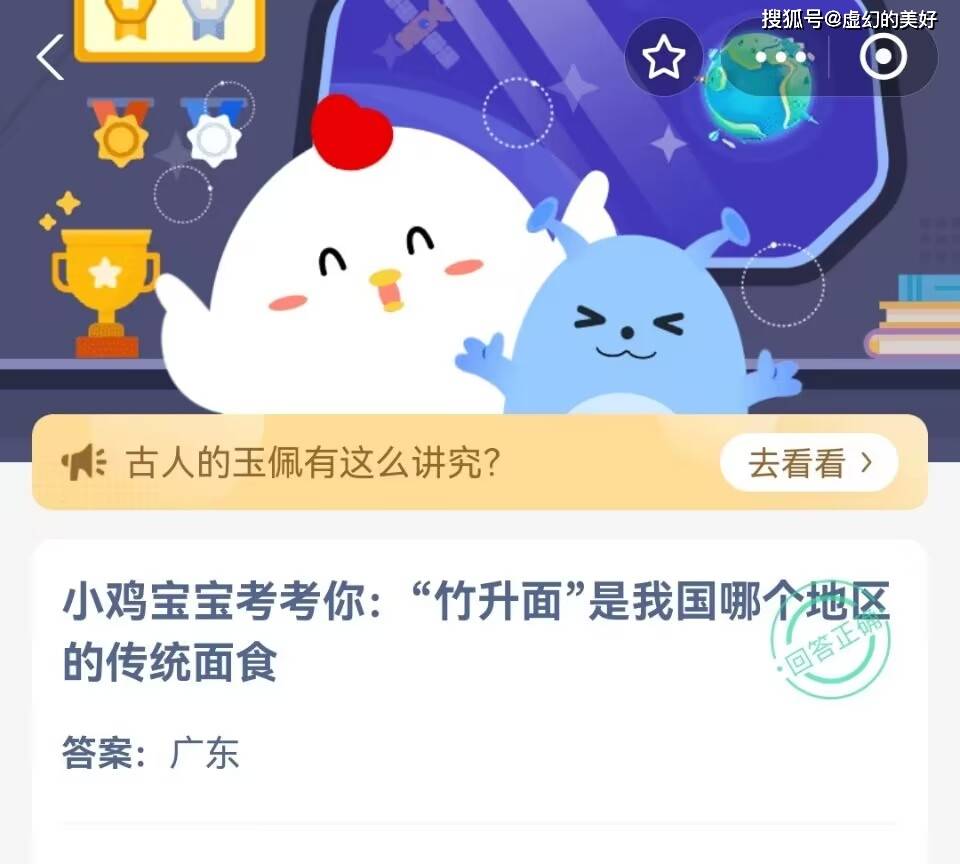960x864 pixels.
Task: Tap the 去看看 button
Action: [809, 463]
